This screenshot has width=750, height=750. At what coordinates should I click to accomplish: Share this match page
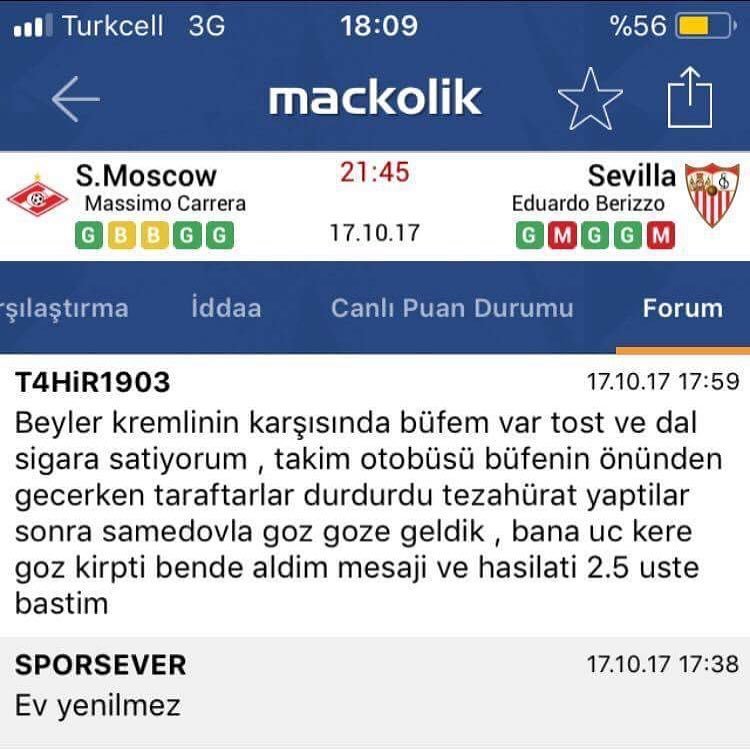coord(689,99)
